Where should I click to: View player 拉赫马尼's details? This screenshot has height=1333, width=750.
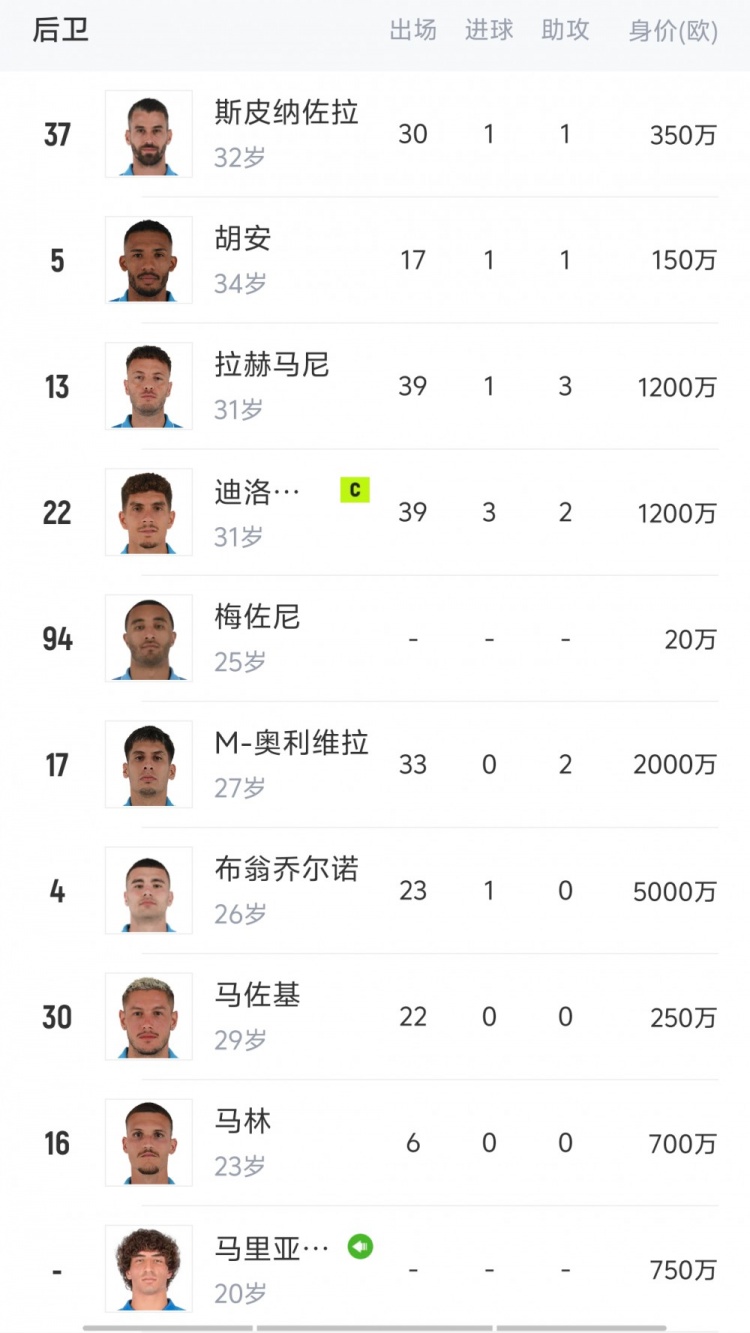pos(272,365)
